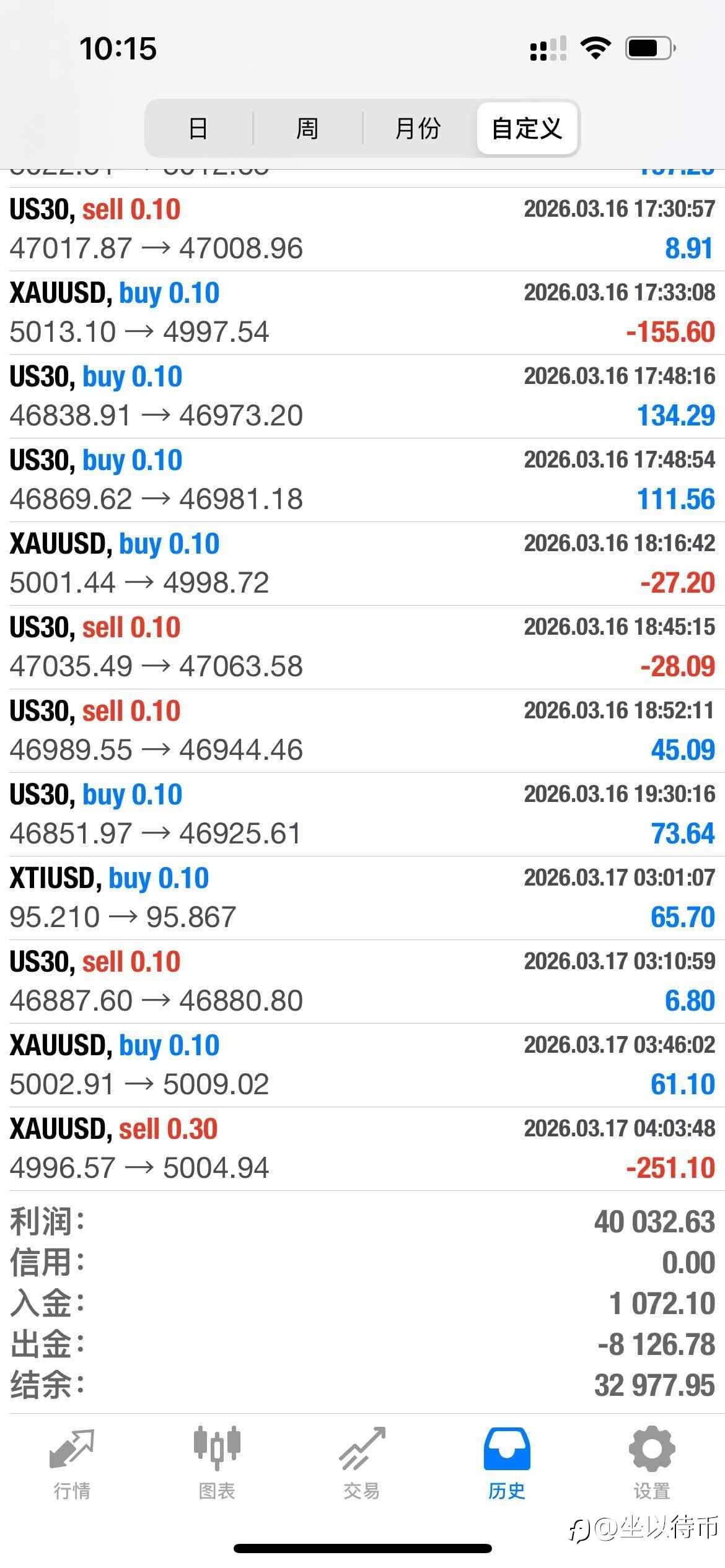This screenshot has height=1568, width=725.
Task: Open the 交易 trade tab
Action: [x=362, y=1463]
